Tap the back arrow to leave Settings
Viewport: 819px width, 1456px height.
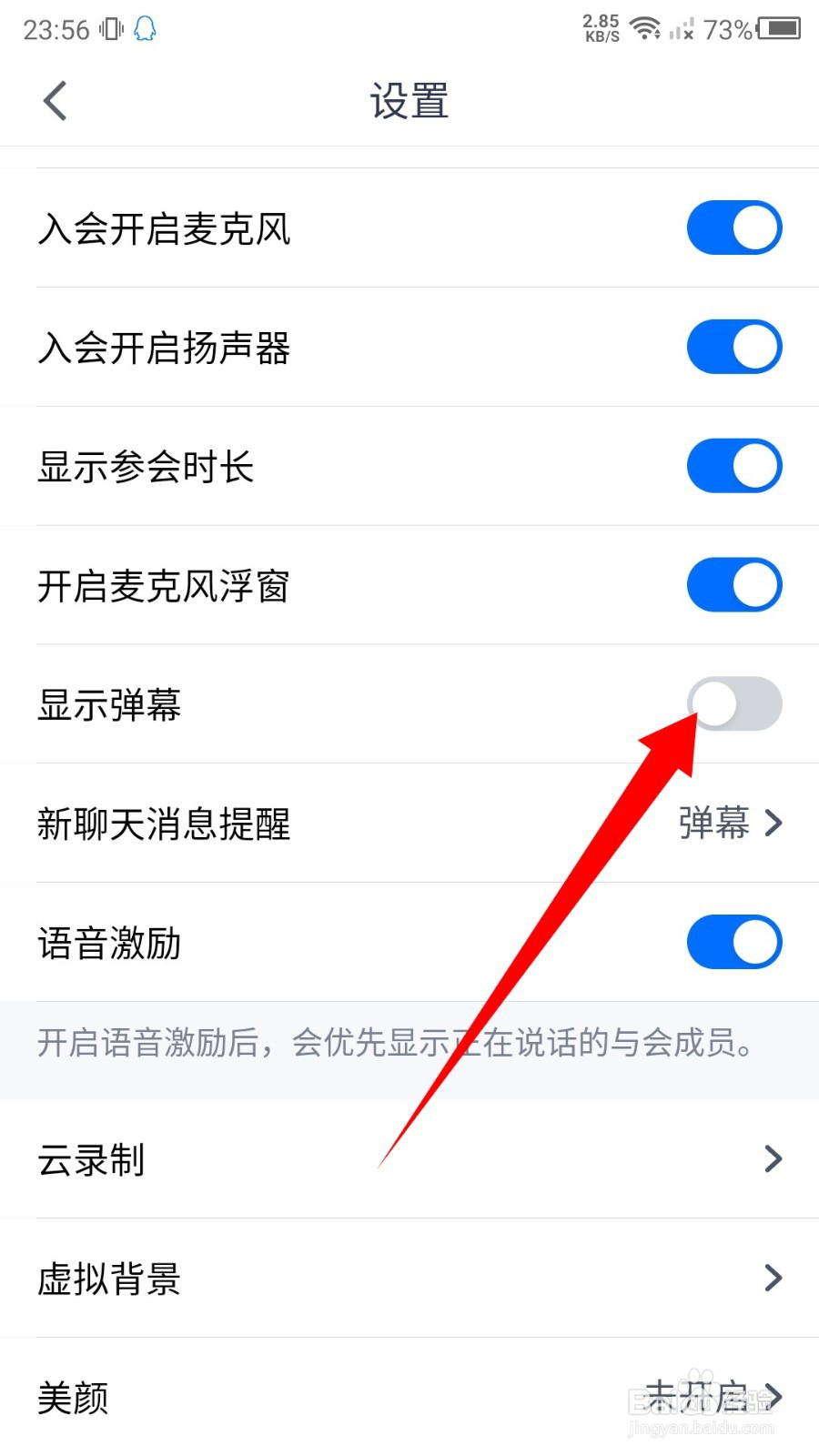(55, 101)
